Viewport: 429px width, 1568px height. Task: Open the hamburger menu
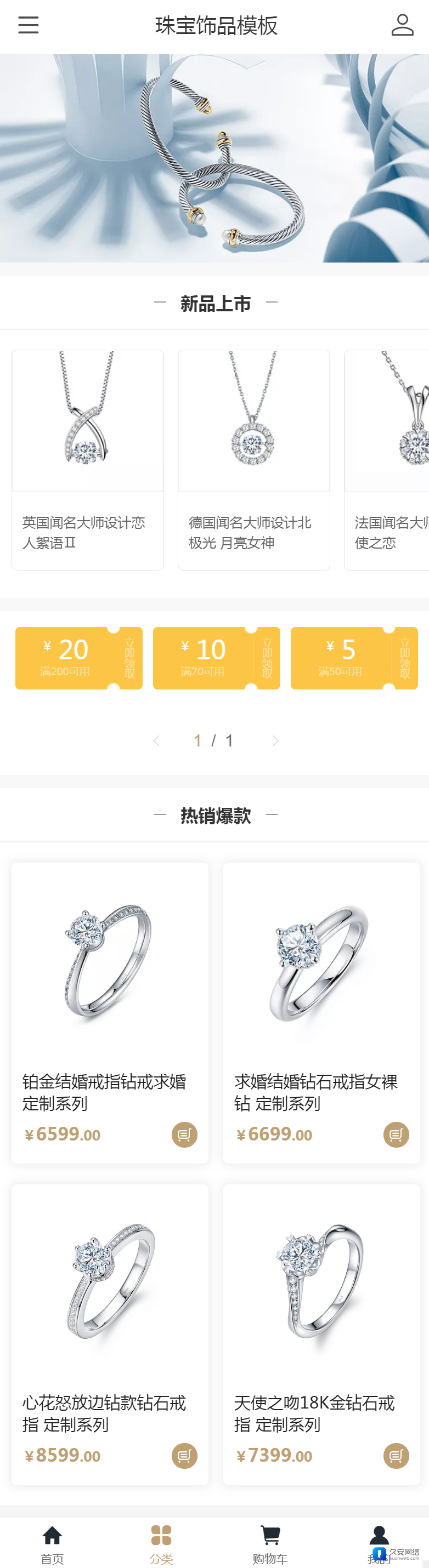tap(28, 25)
